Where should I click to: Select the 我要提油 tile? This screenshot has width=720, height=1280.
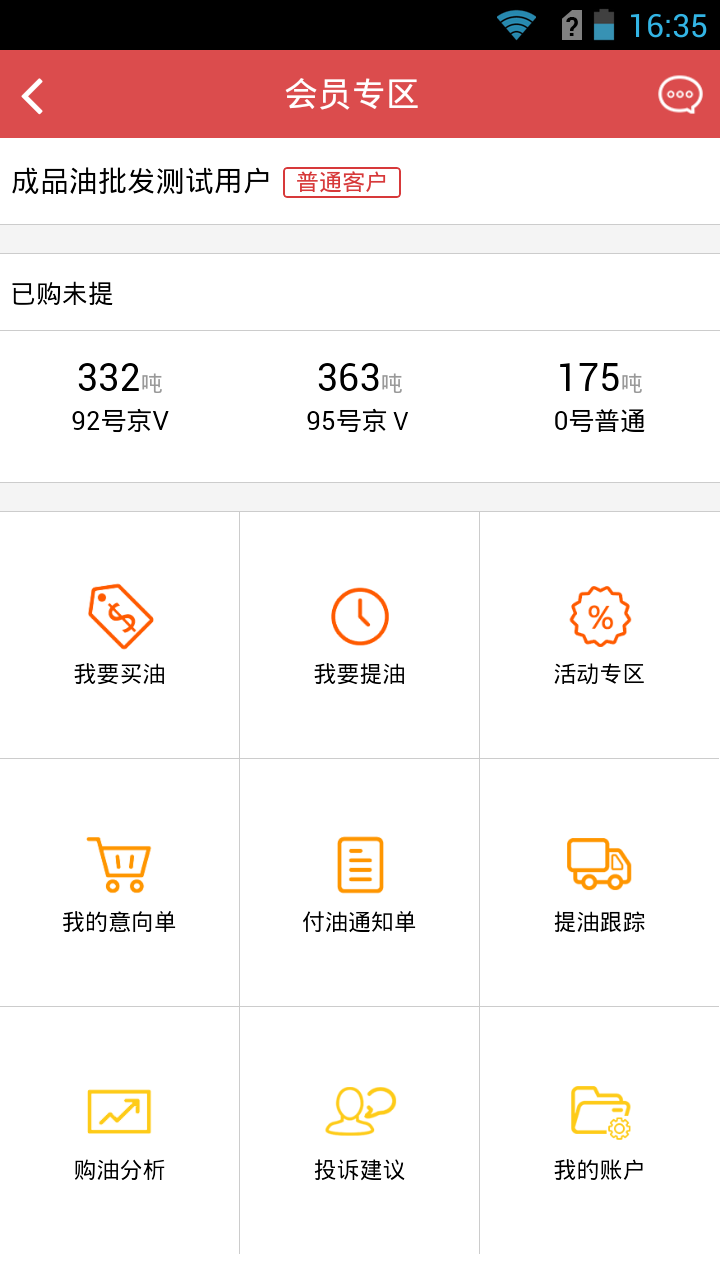point(360,636)
